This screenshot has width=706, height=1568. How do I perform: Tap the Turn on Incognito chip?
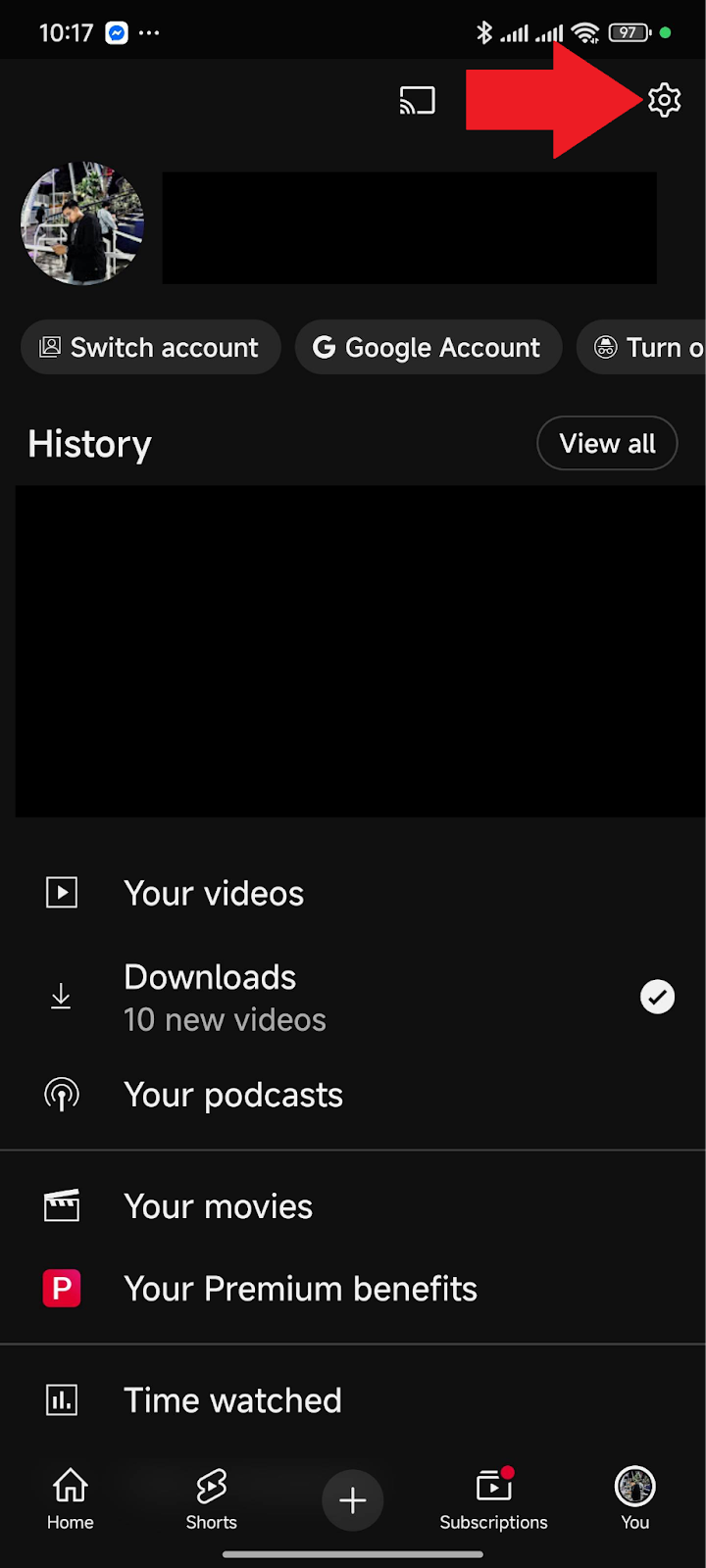[x=641, y=347]
